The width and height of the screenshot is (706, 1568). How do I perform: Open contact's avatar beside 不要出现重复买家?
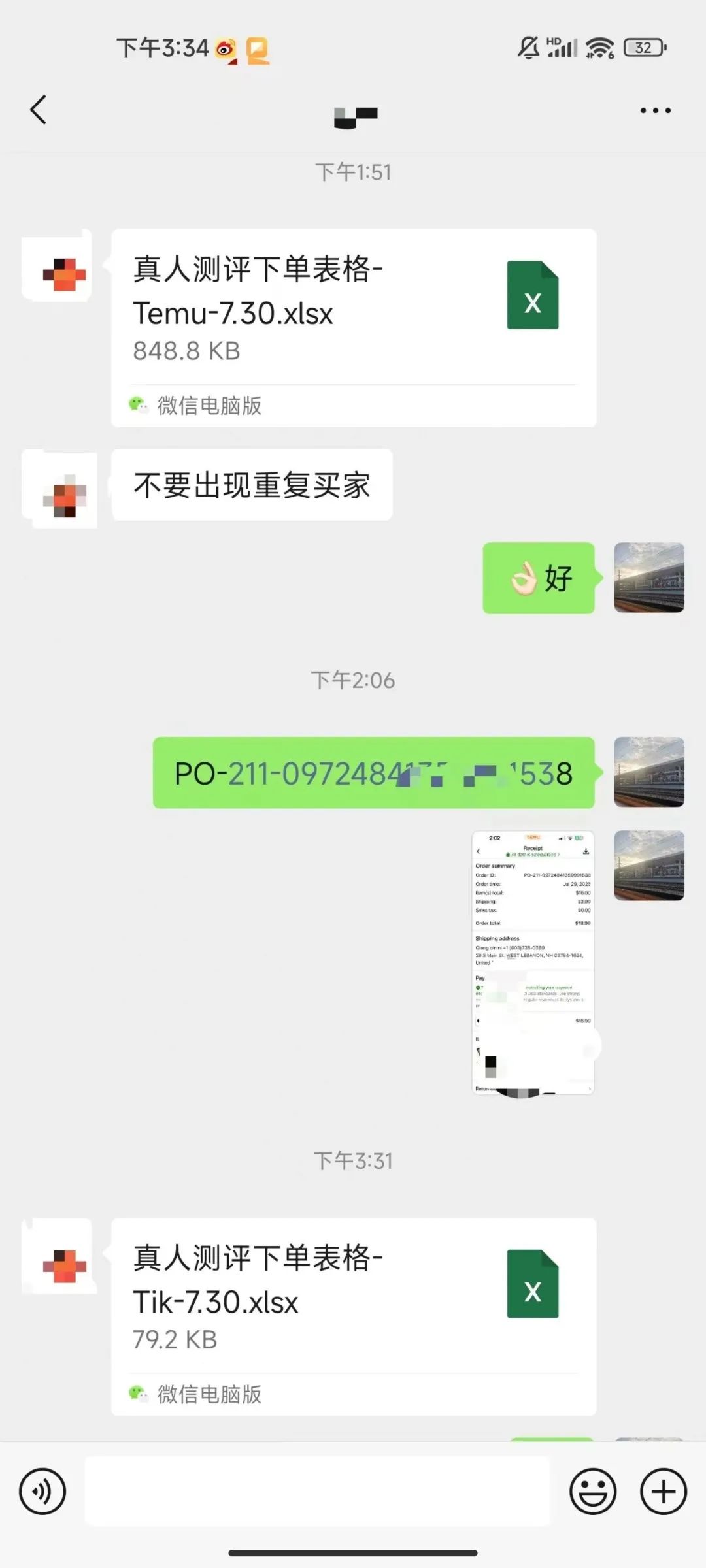point(60,490)
